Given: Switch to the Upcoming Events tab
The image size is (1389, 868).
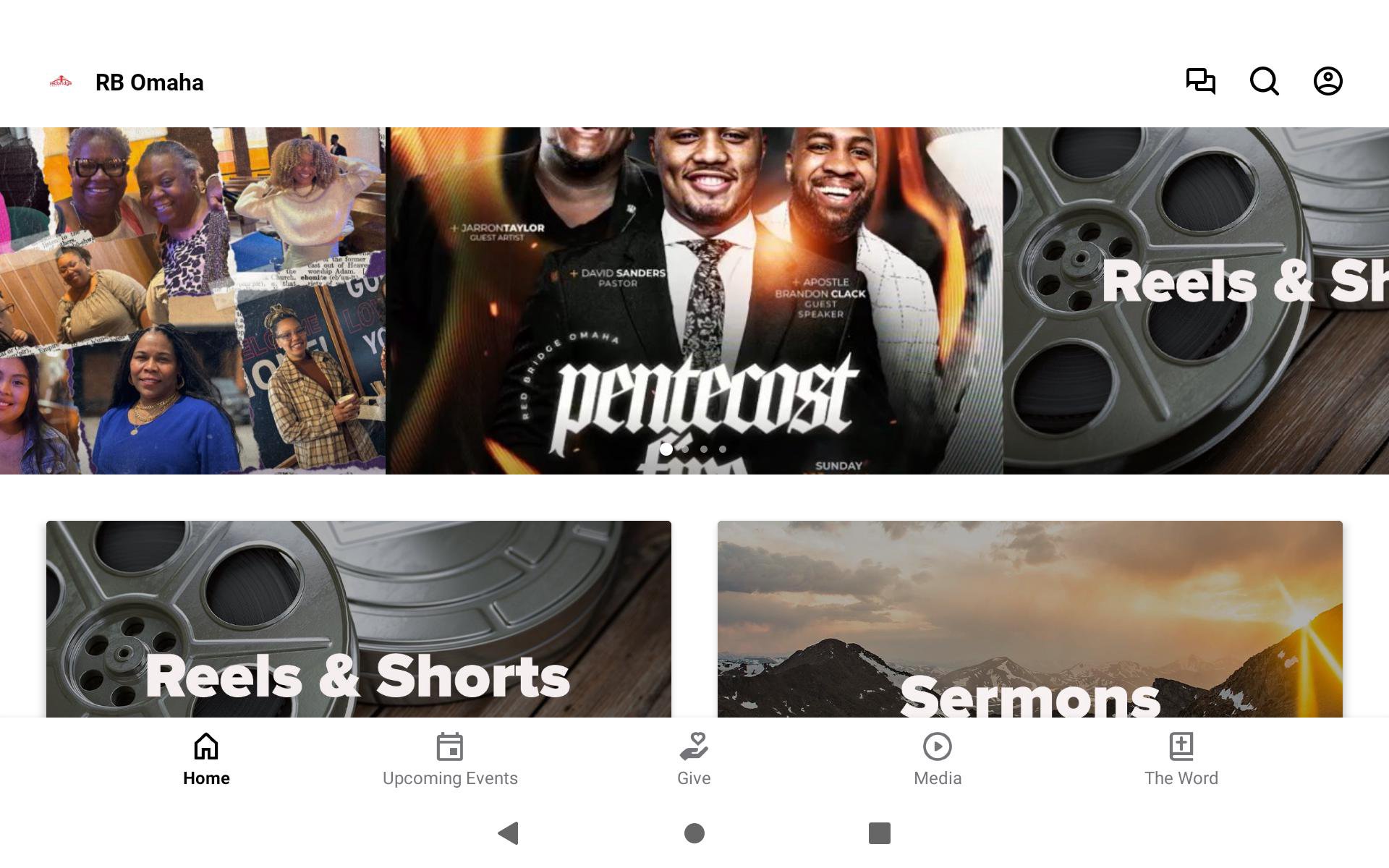Looking at the screenshot, I should coord(450,759).
